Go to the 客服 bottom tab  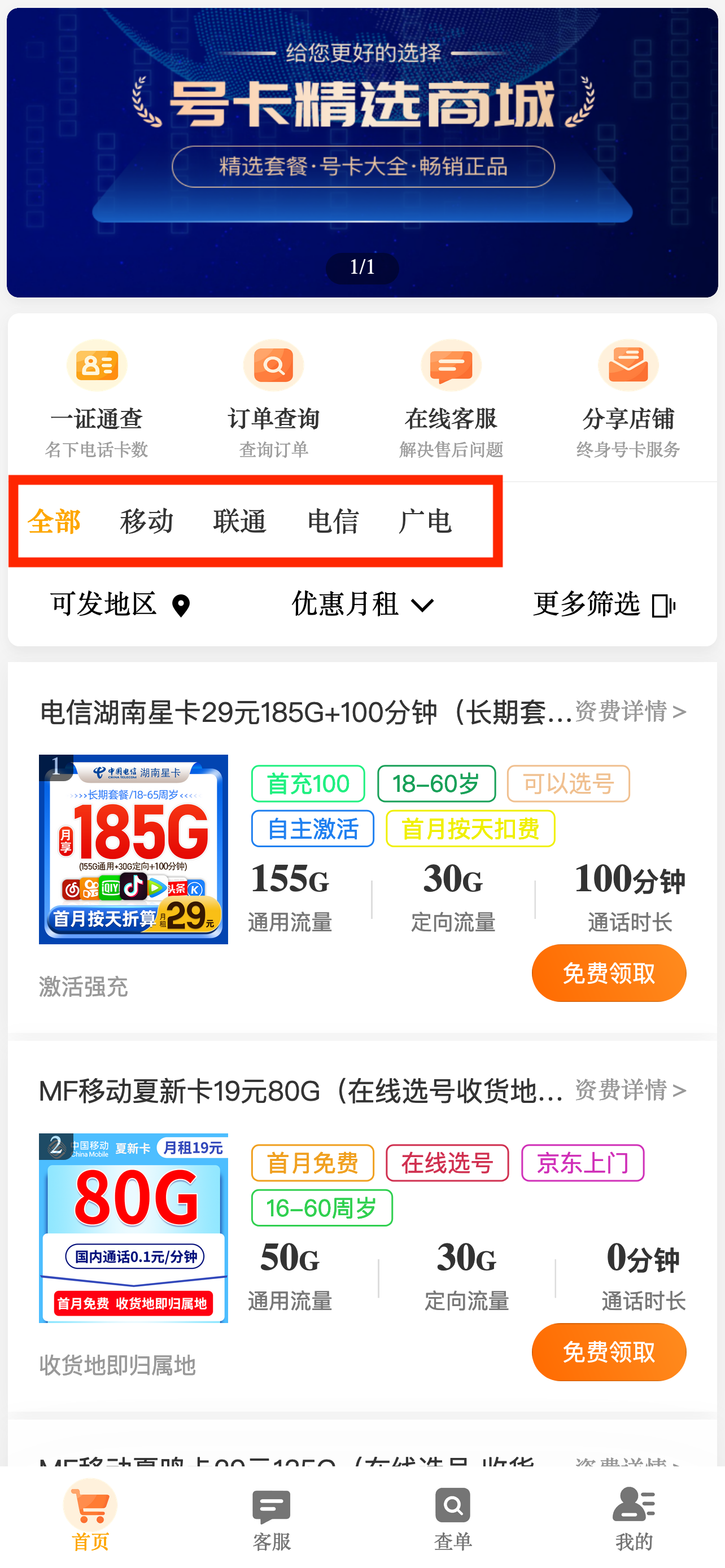pos(272,1518)
